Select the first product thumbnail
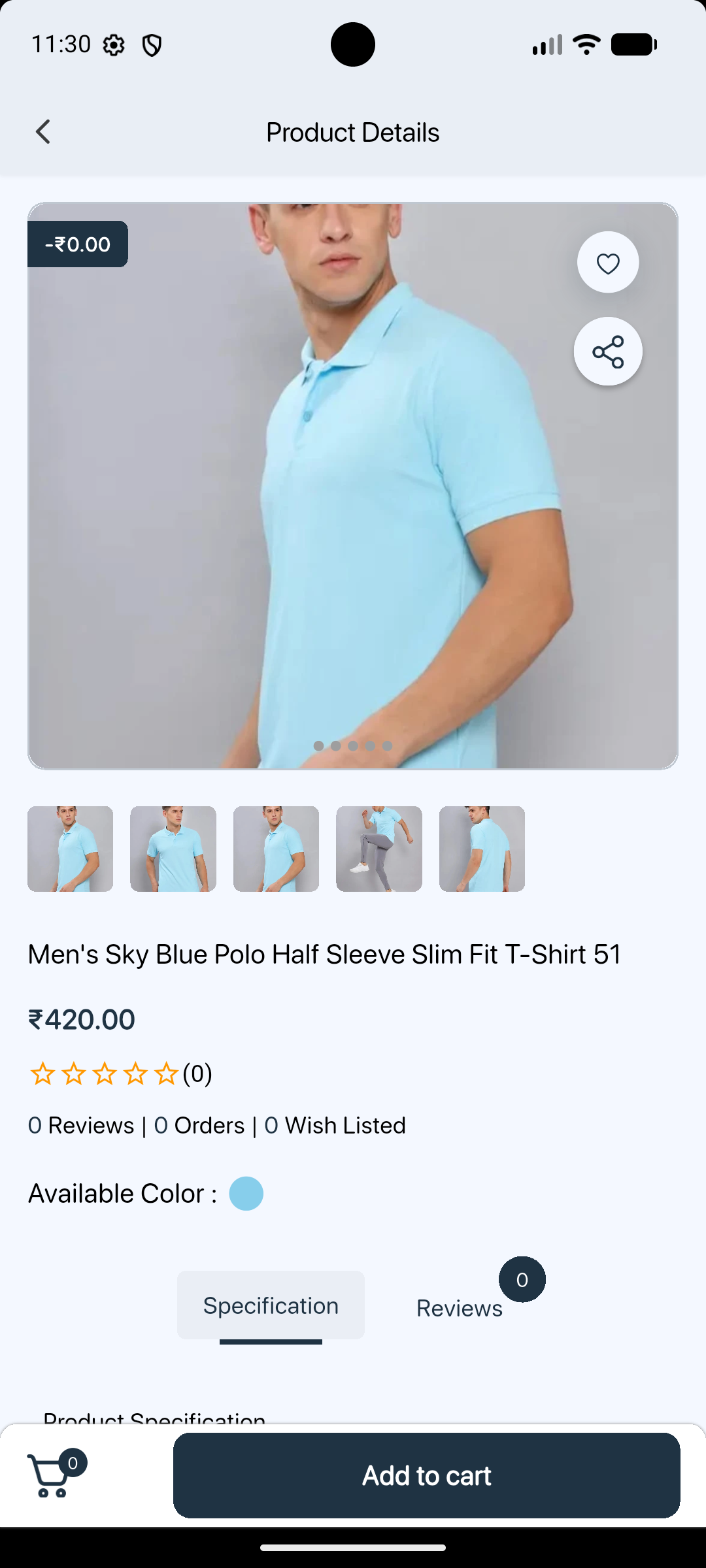This screenshot has width=706, height=1568. tap(71, 849)
